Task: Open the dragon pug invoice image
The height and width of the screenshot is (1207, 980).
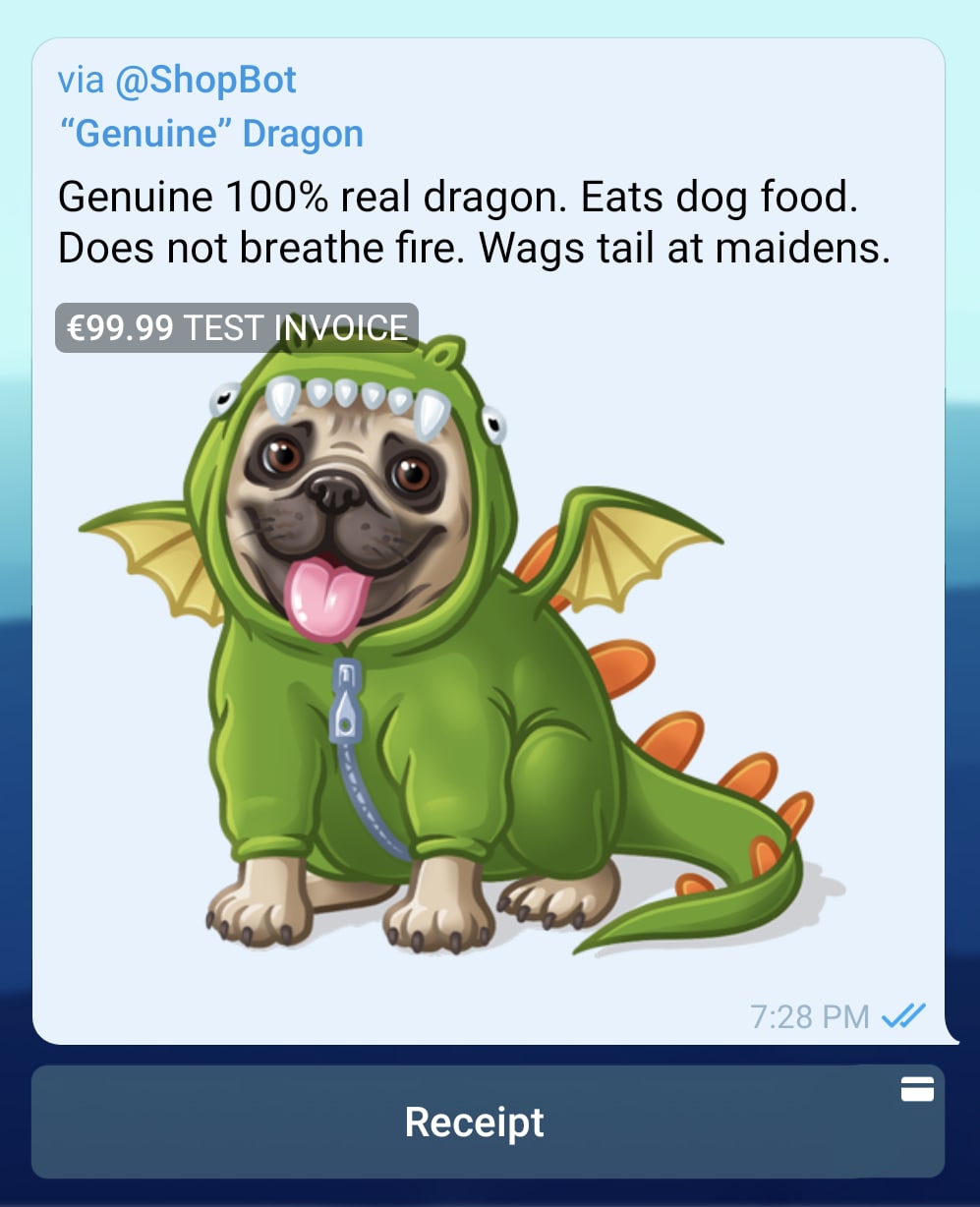Action: click(x=462, y=649)
